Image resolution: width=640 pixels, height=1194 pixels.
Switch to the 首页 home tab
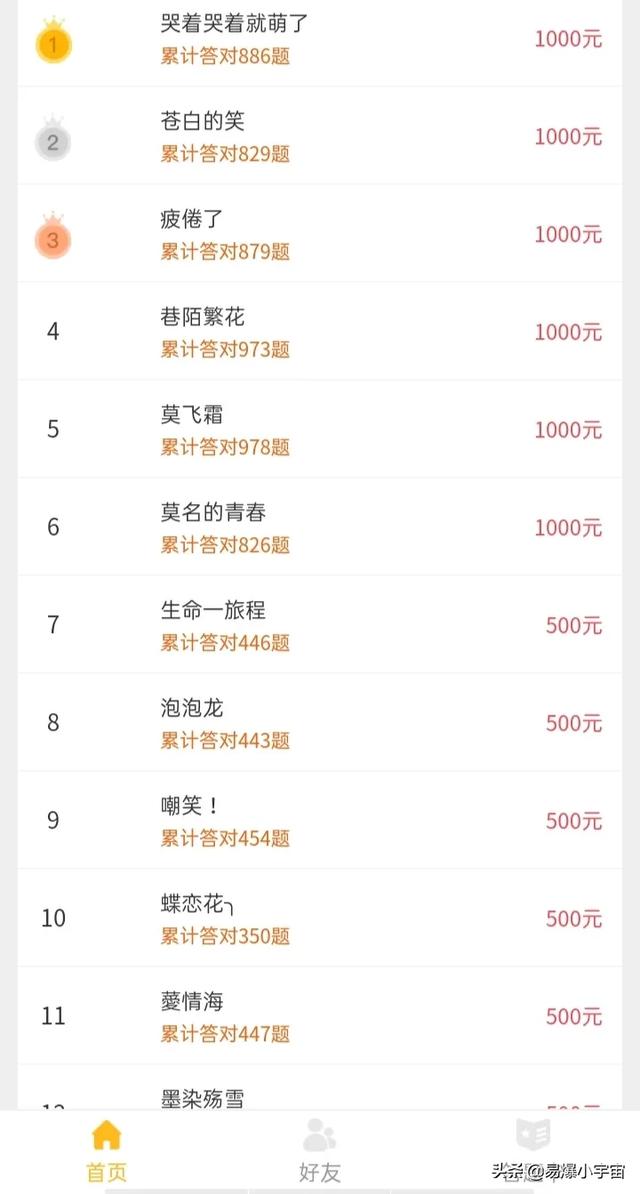tap(107, 1151)
